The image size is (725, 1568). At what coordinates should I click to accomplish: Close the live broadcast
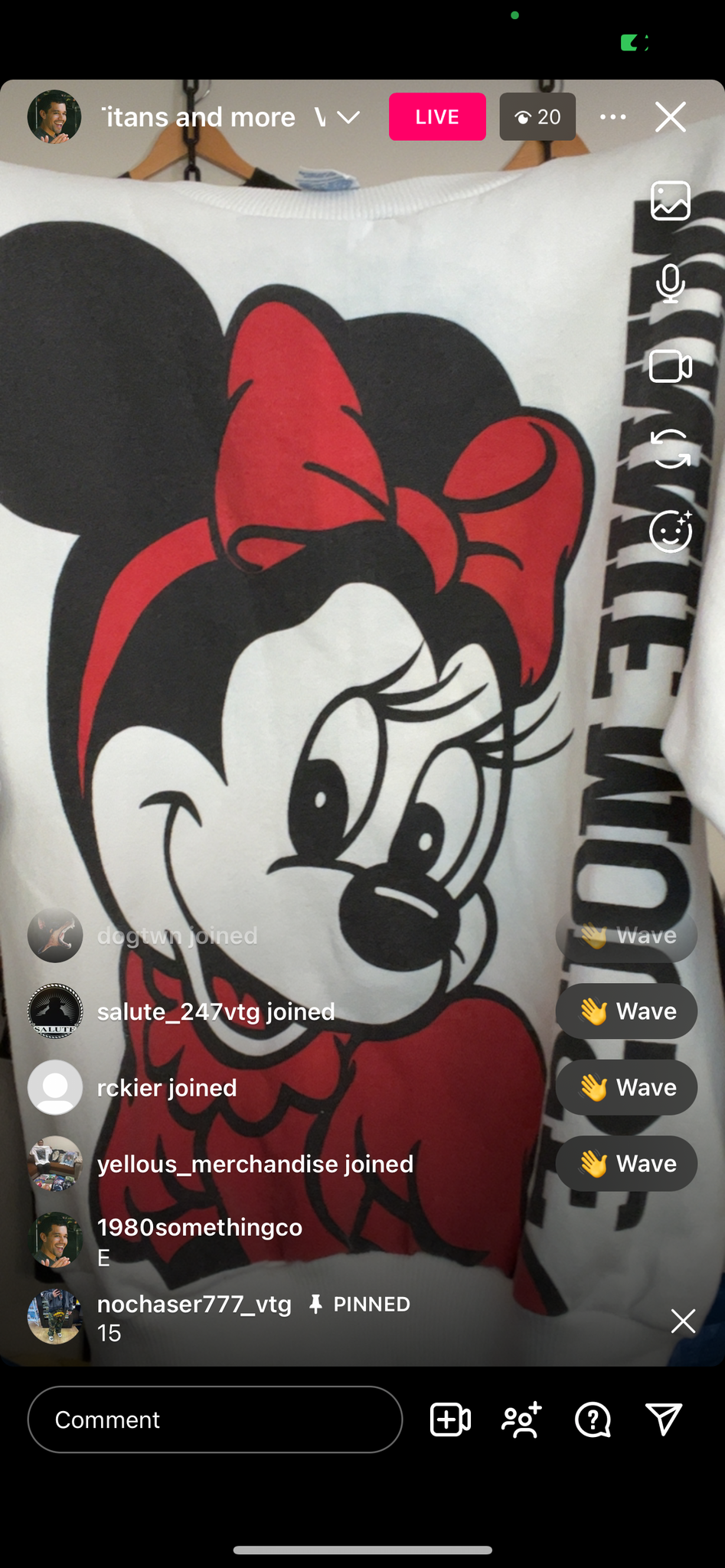tap(671, 117)
